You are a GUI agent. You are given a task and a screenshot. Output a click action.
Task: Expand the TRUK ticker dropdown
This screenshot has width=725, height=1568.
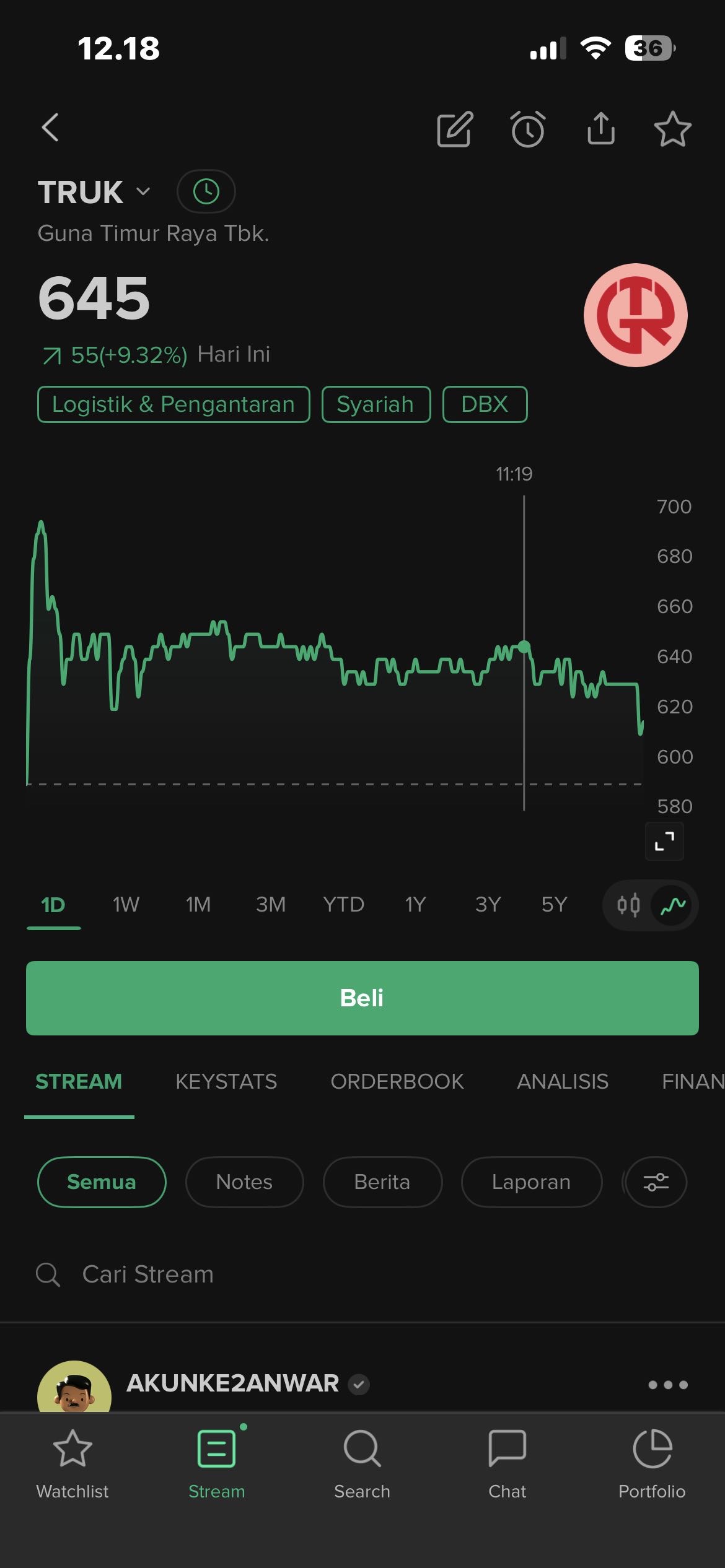pyautogui.click(x=143, y=191)
